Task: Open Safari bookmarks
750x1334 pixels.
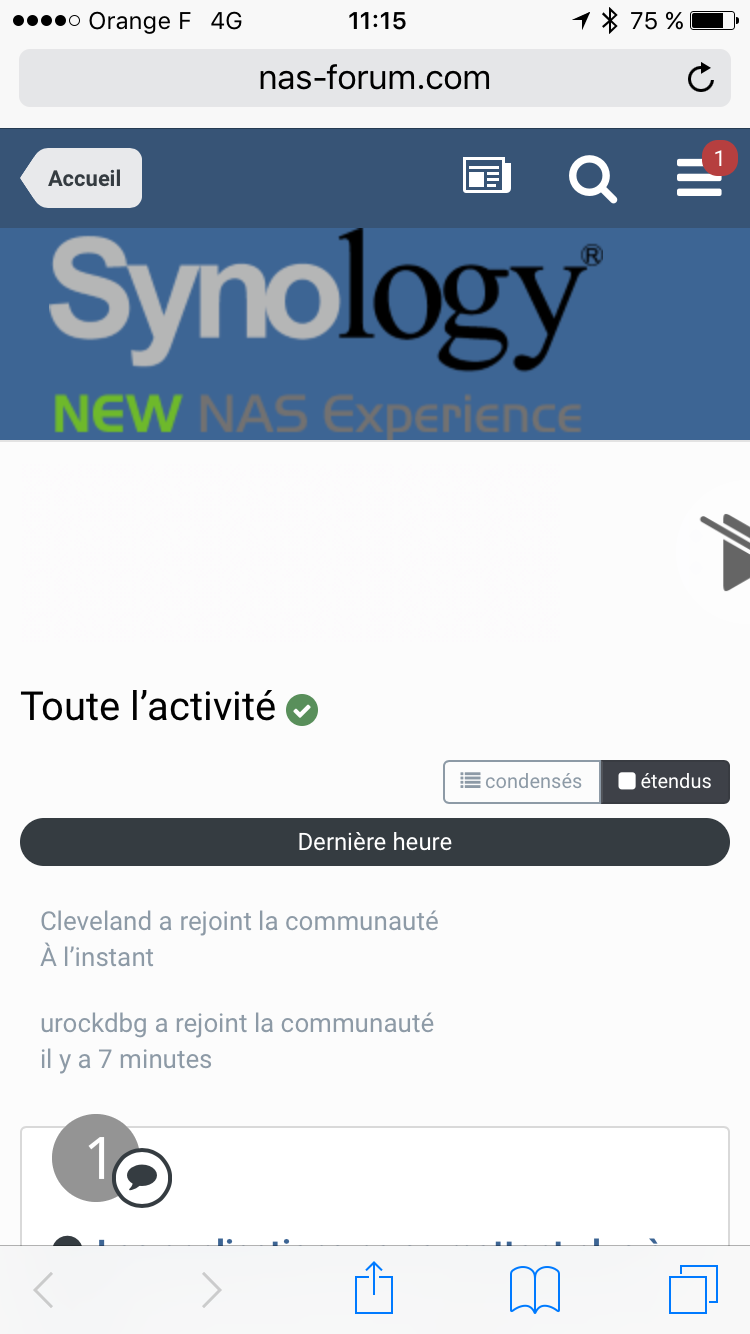Action: pyautogui.click(x=535, y=1290)
